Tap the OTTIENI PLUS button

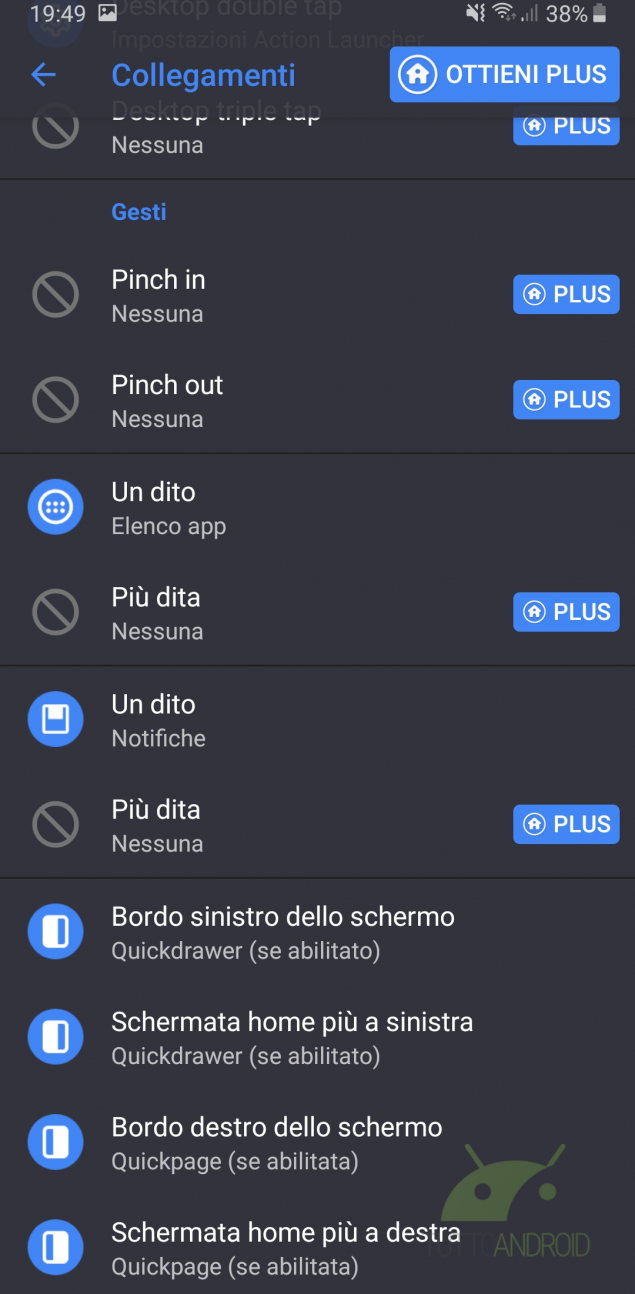coord(504,75)
